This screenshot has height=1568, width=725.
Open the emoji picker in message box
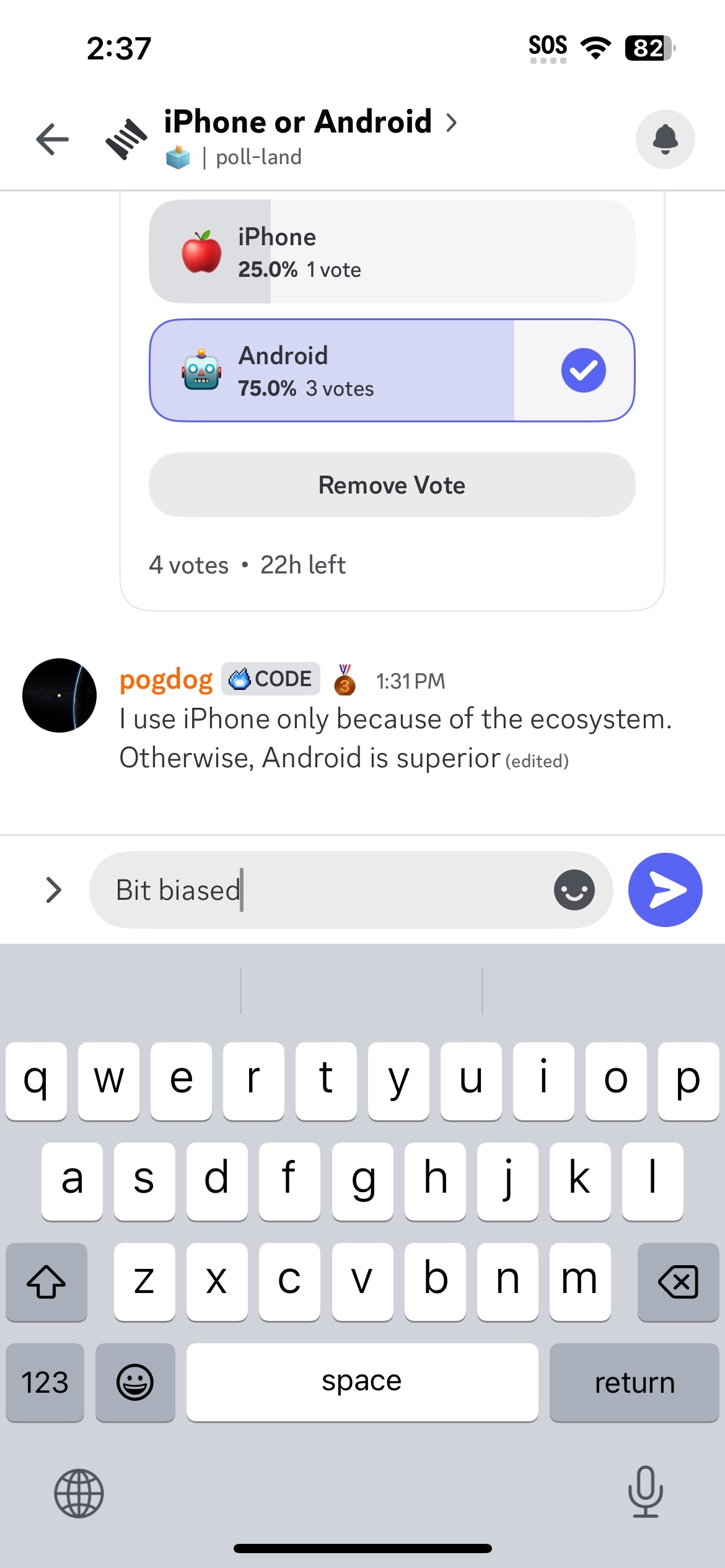click(x=574, y=890)
